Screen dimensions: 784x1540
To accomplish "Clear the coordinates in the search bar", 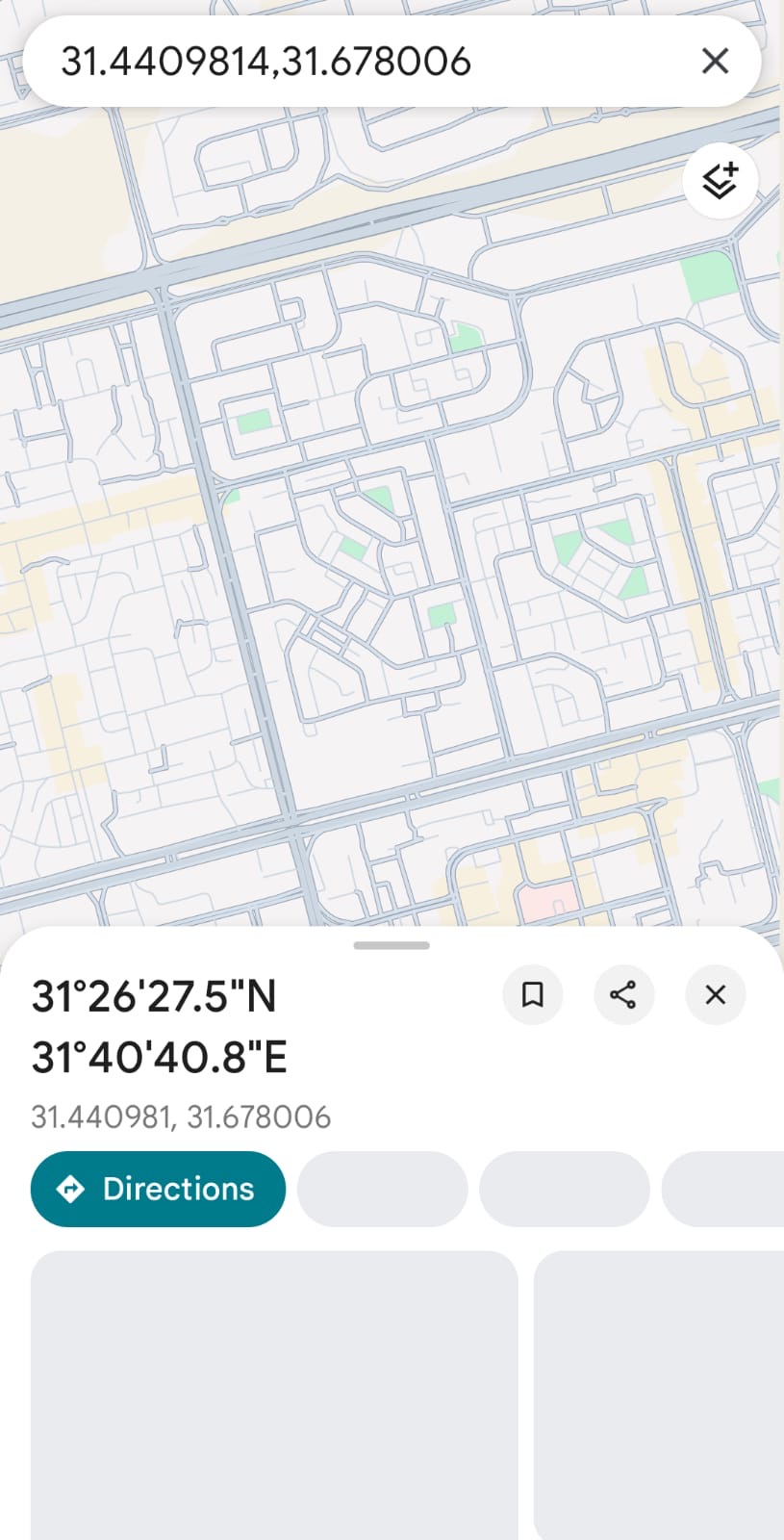I will pos(715,62).
